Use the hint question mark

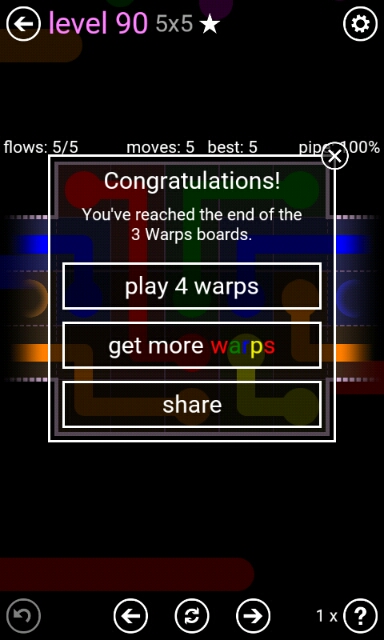tap(360, 616)
